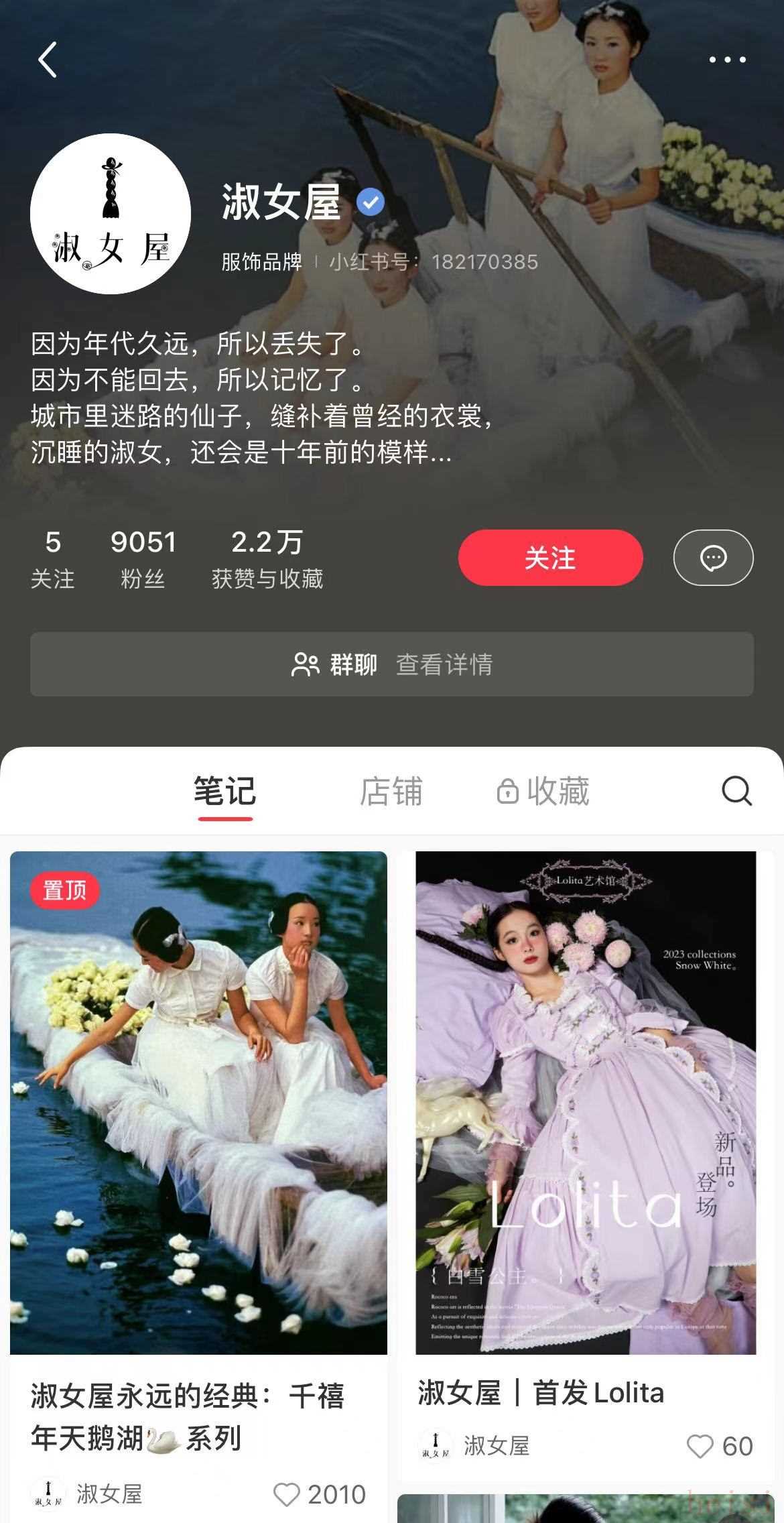Open the 9051 粉丝 followers list
The width and height of the screenshot is (784, 1523).
pos(143,559)
